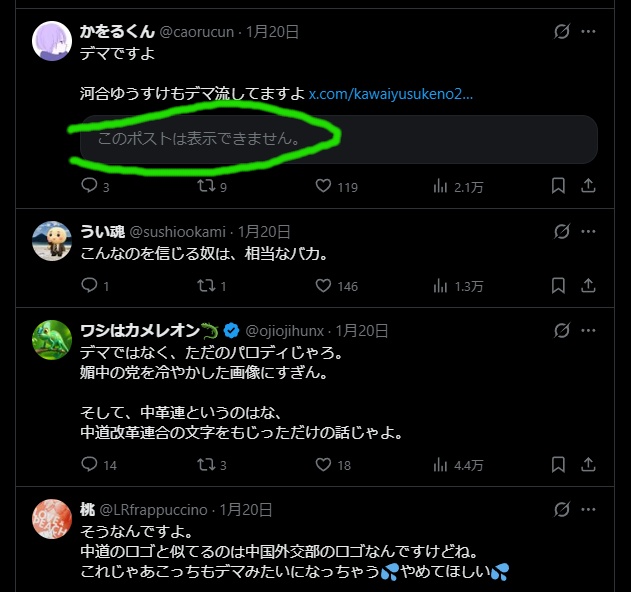Screen dimensions: 631x592
Task: Reply to かをるくん's post
Action: pyautogui.click(x=89, y=186)
